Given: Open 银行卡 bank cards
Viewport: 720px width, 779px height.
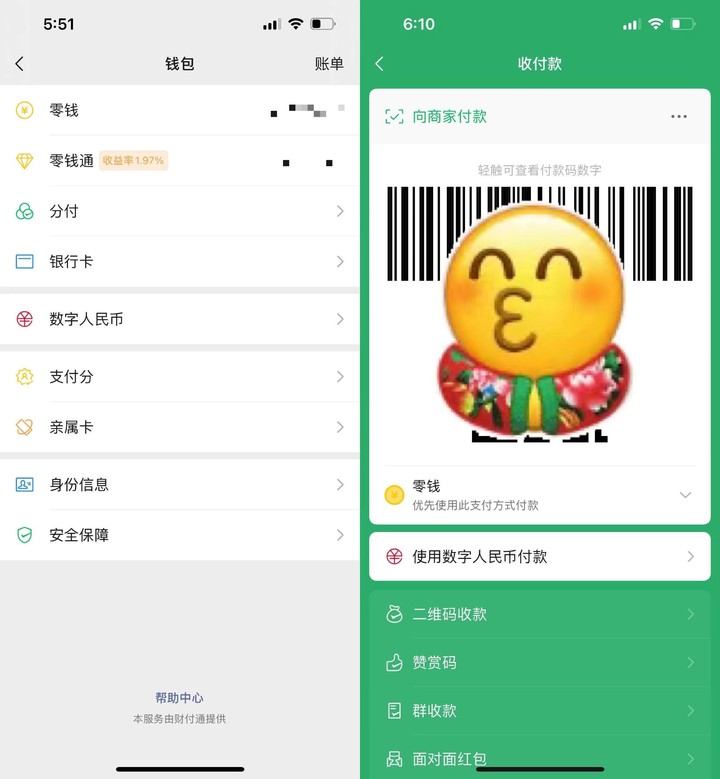Looking at the screenshot, I should click(180, 261).
